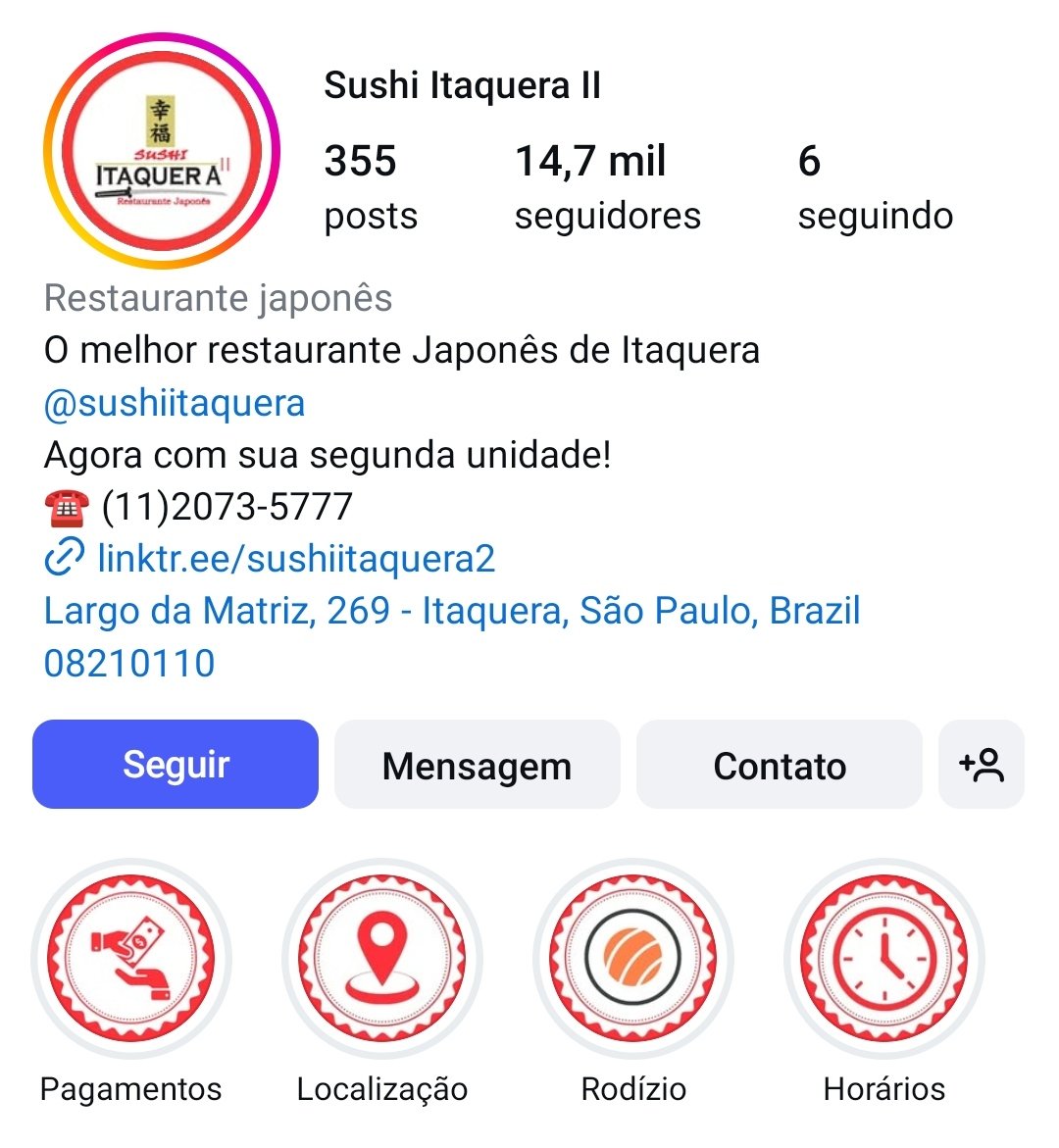The image size is (1059, 1148).
Task: Visit the @sushiitaquera mention profile
Action: [175, 403]
